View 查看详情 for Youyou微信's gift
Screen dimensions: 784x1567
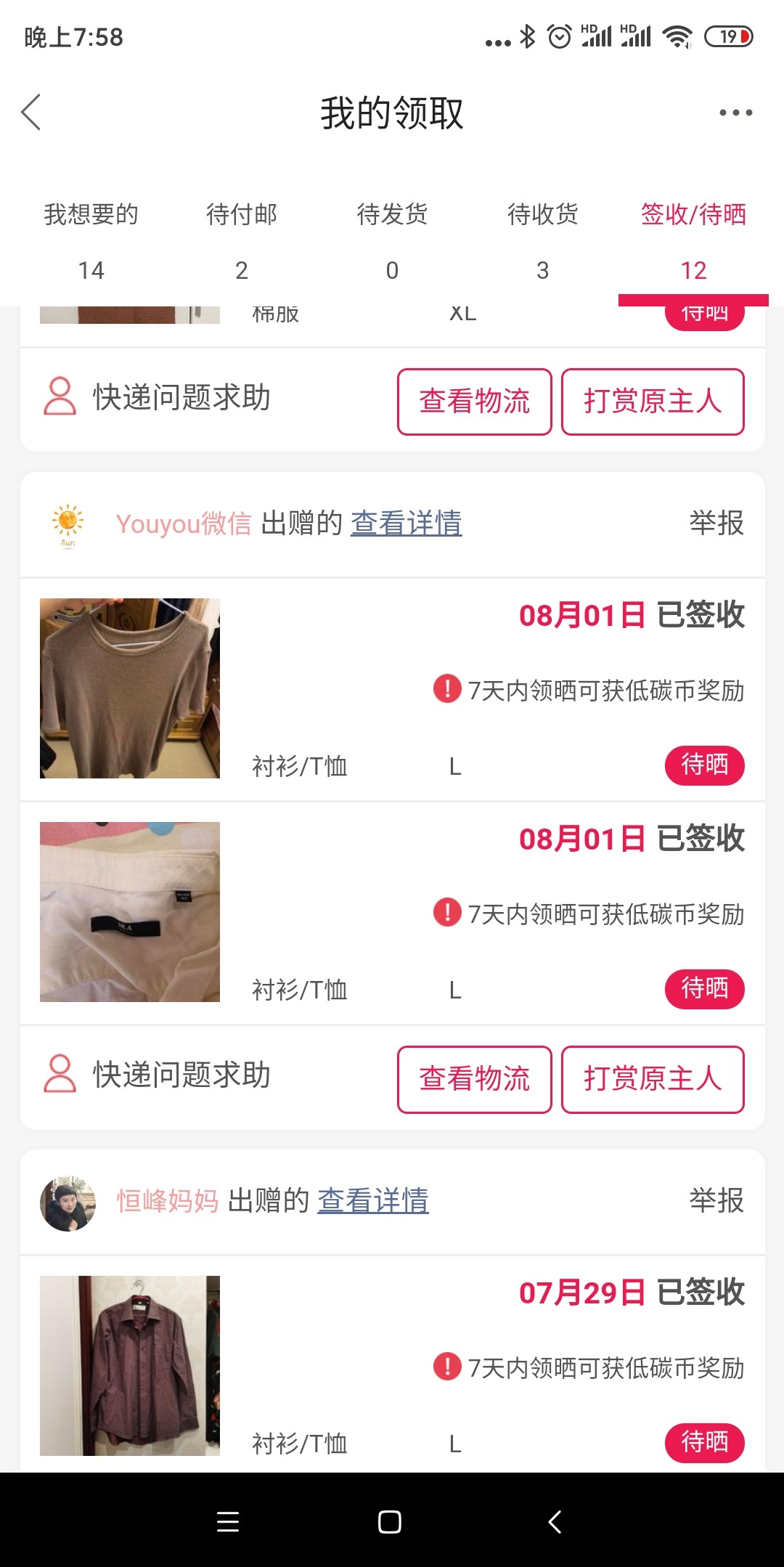point(407,524)
